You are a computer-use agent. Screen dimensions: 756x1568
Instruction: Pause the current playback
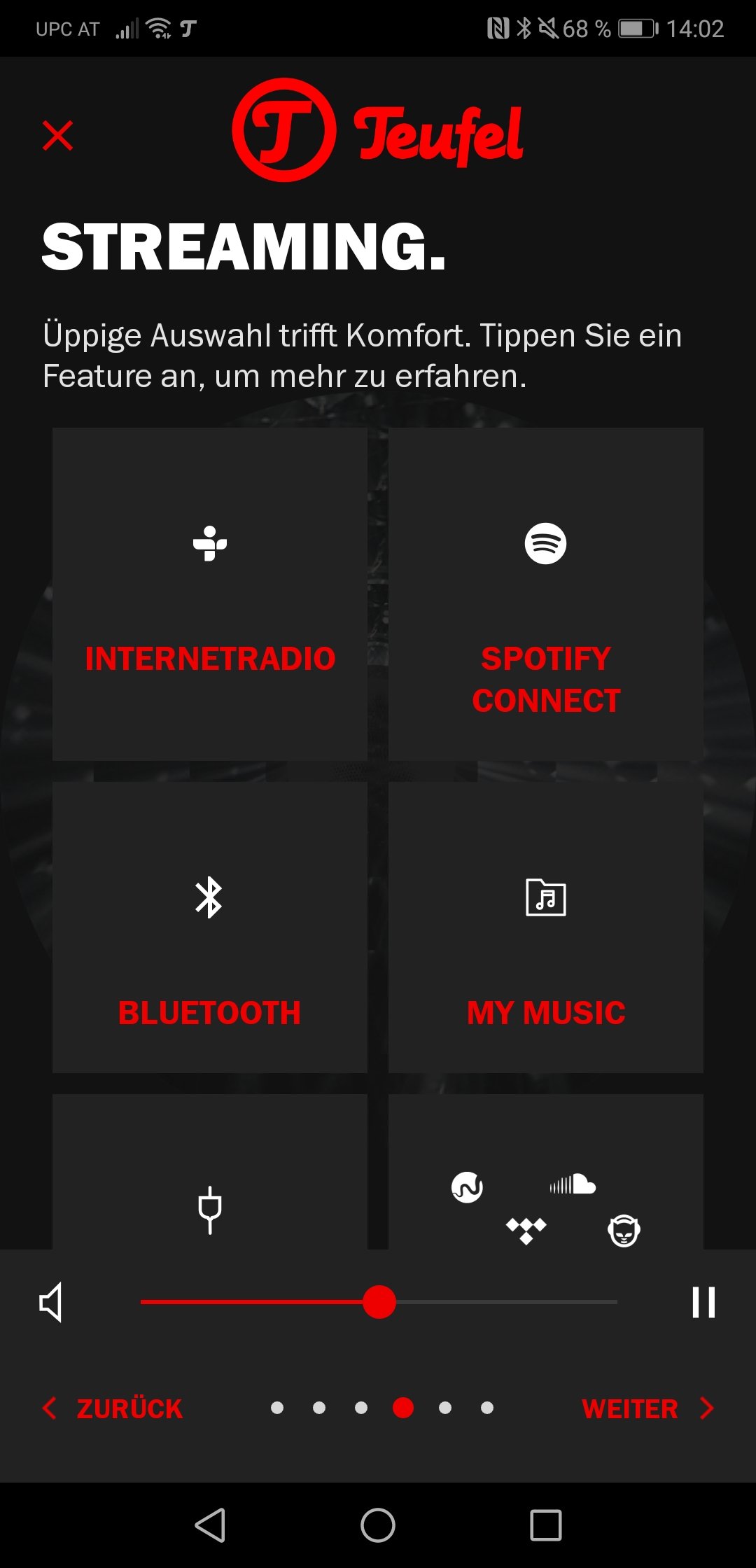click(703, 1303)
